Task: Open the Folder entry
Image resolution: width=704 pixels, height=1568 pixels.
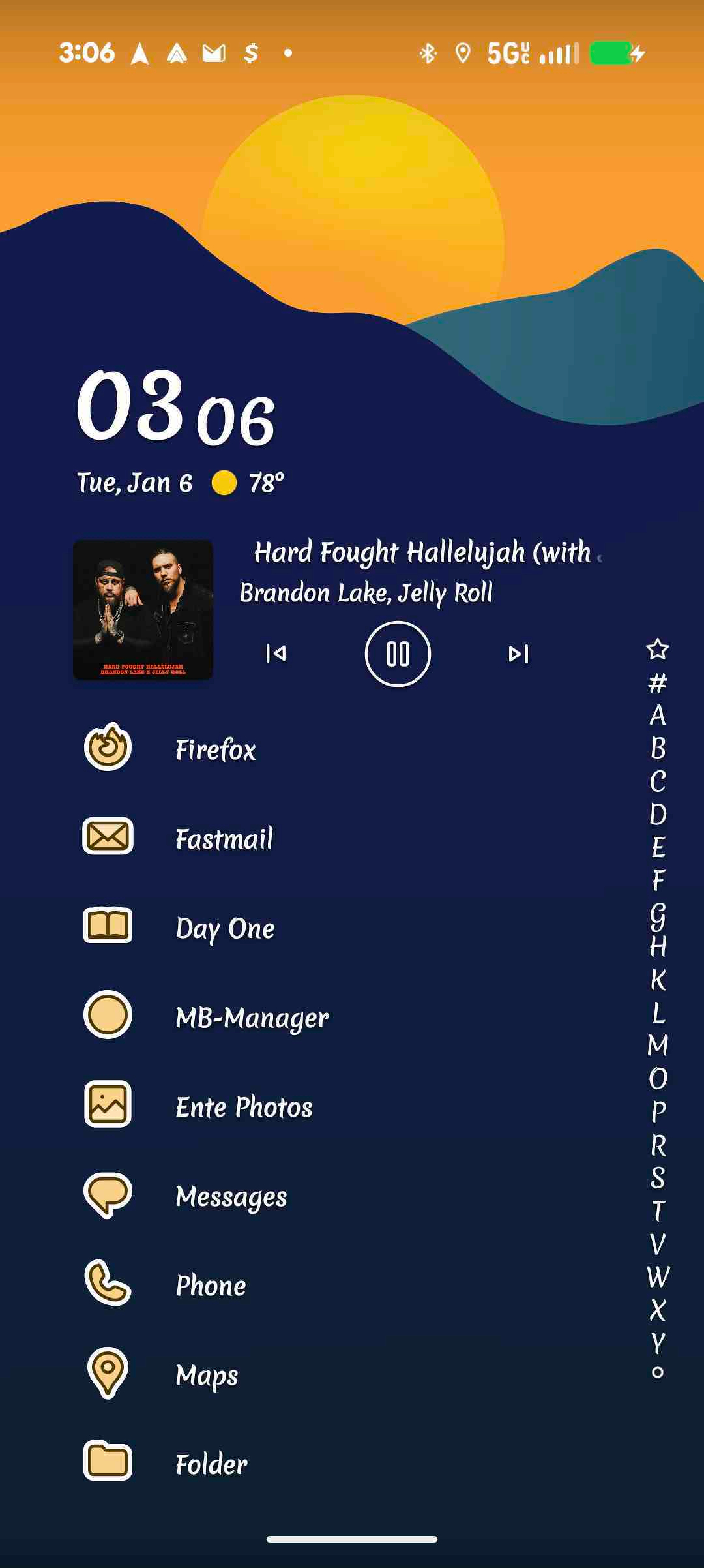Action: point(211,1464)
